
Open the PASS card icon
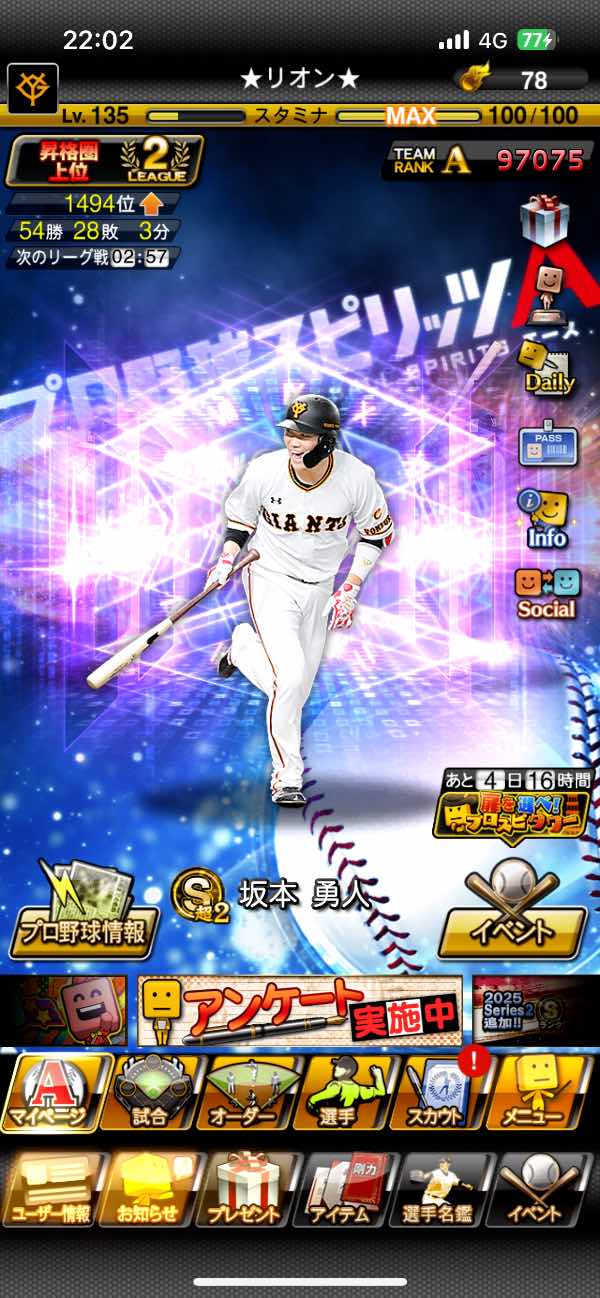coord(547,446)
